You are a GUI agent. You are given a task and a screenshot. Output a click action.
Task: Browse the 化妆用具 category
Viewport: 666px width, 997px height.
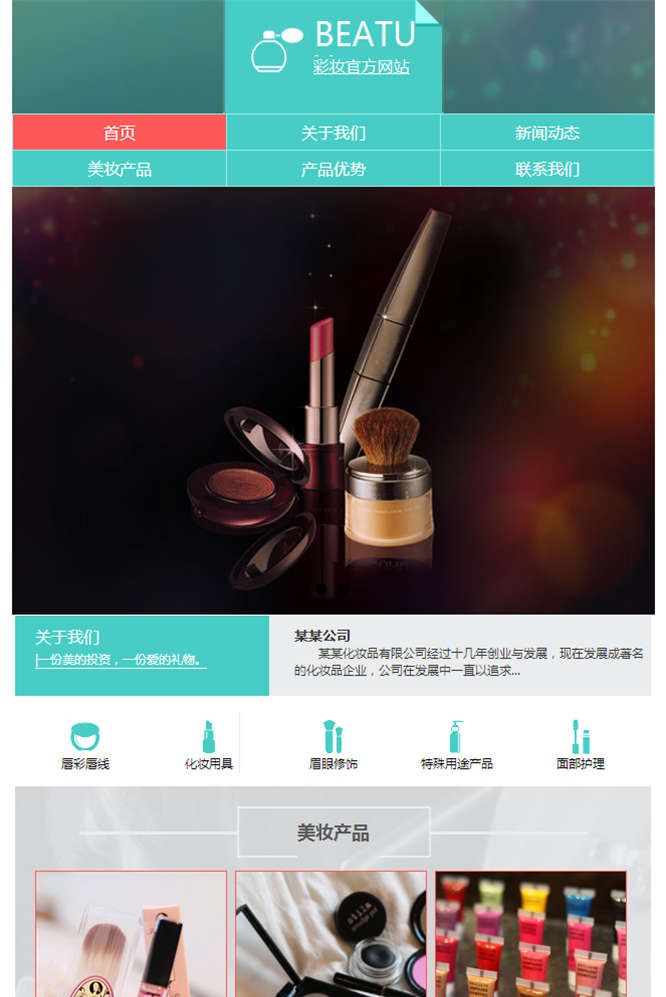pyautogui.click(x=208, y=745)
